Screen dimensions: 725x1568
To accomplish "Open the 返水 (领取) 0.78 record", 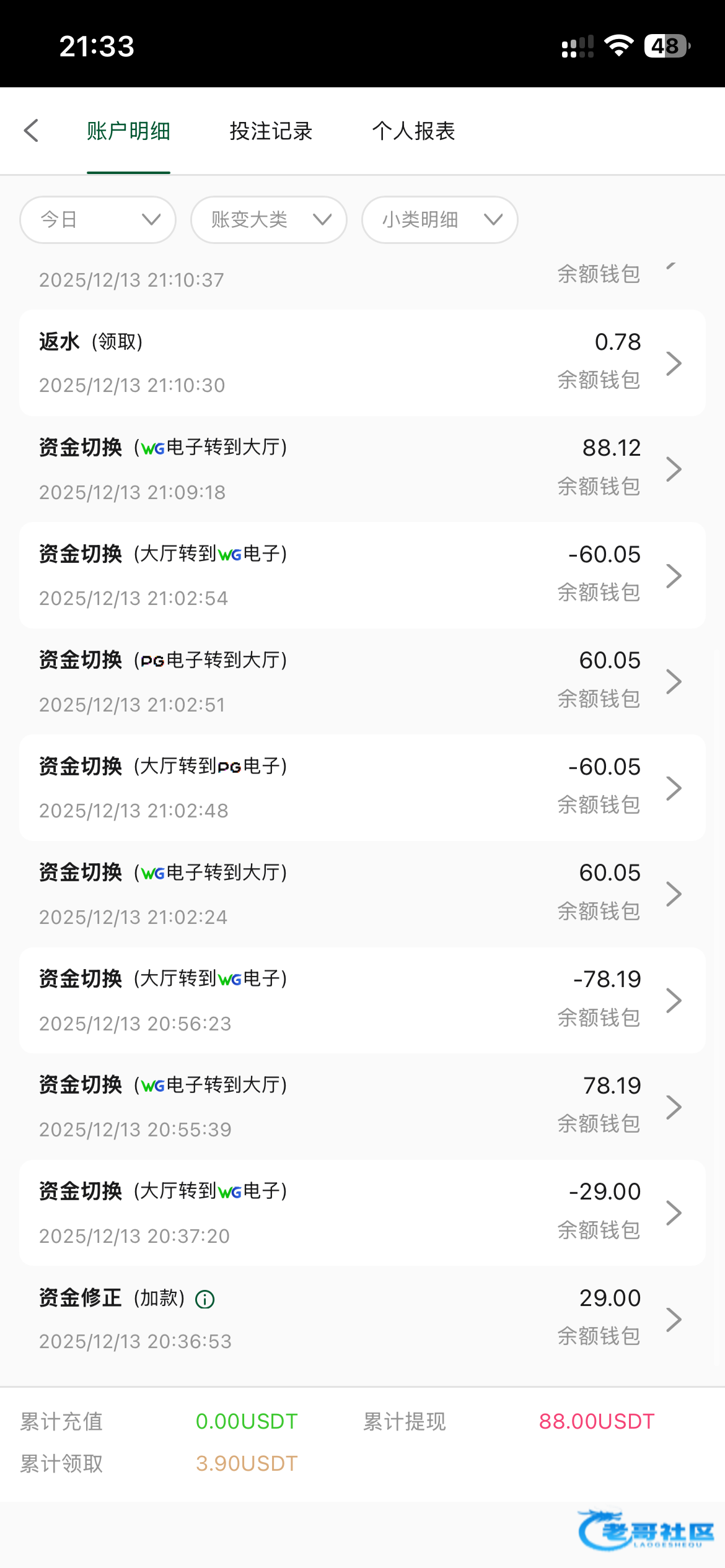I will click(x=362, y=363).
